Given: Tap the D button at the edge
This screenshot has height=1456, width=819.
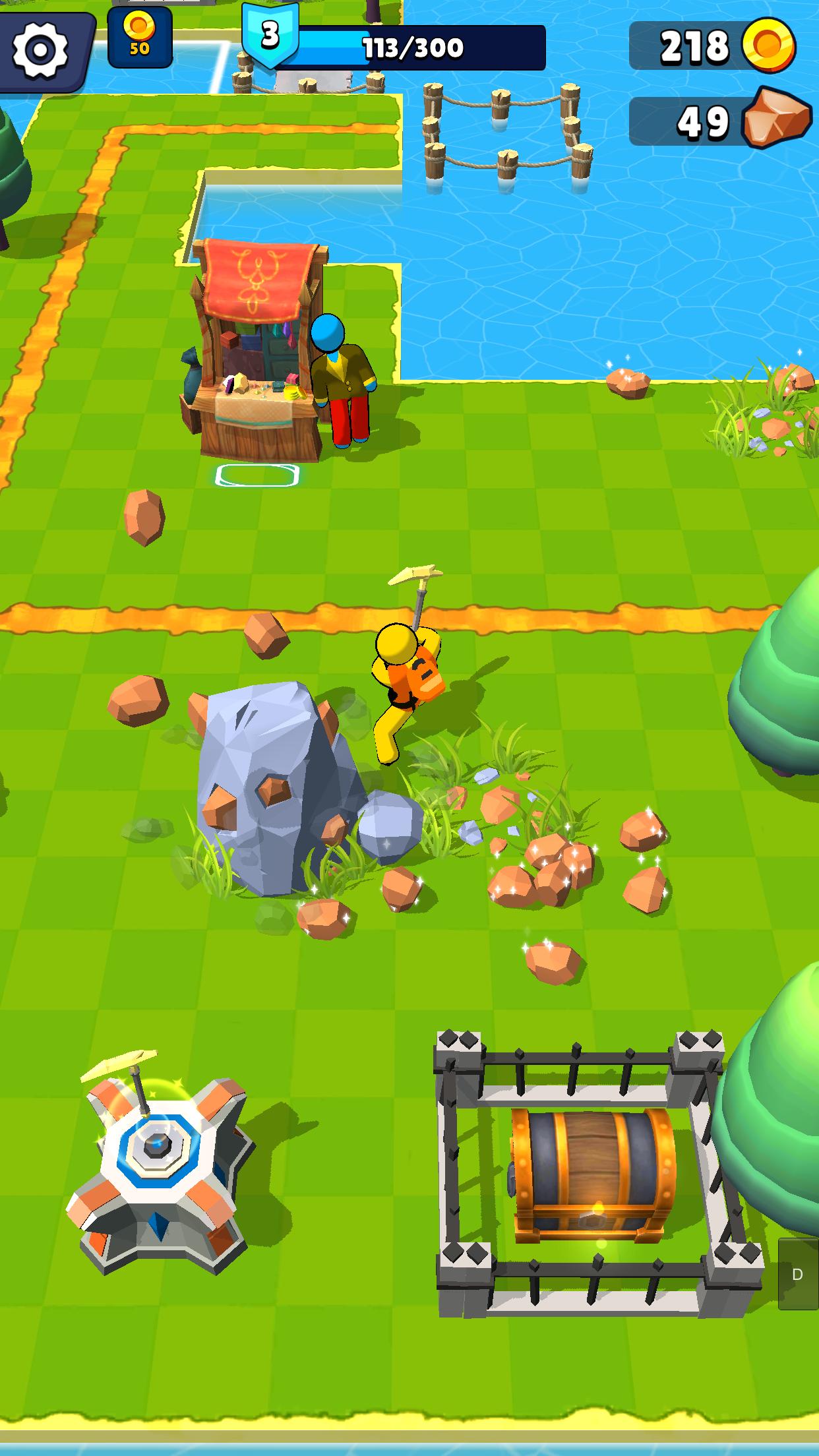Looking at the screenshot, I should tap(797, 1273).
